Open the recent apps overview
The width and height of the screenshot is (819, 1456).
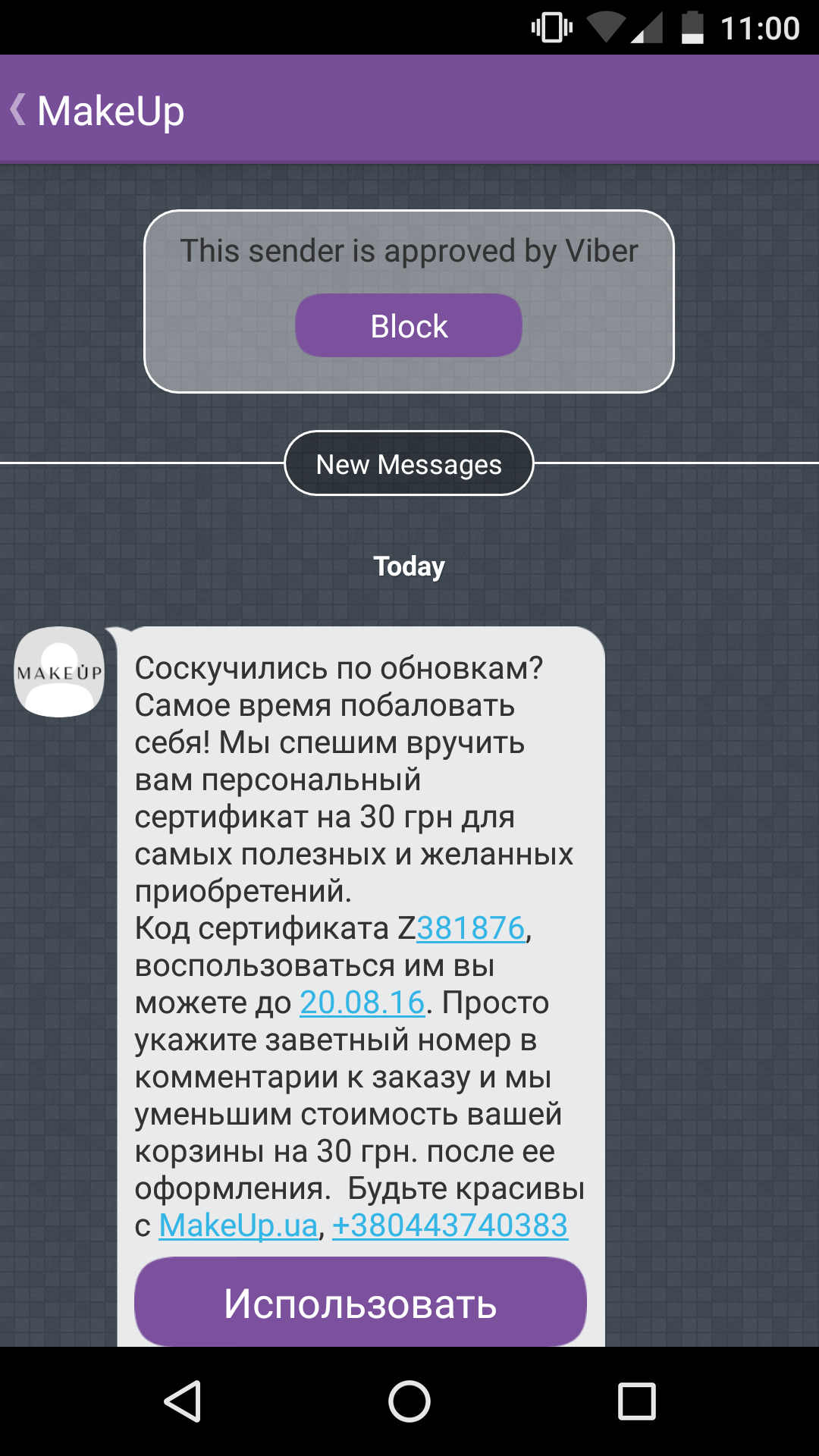pos(636,1401)
